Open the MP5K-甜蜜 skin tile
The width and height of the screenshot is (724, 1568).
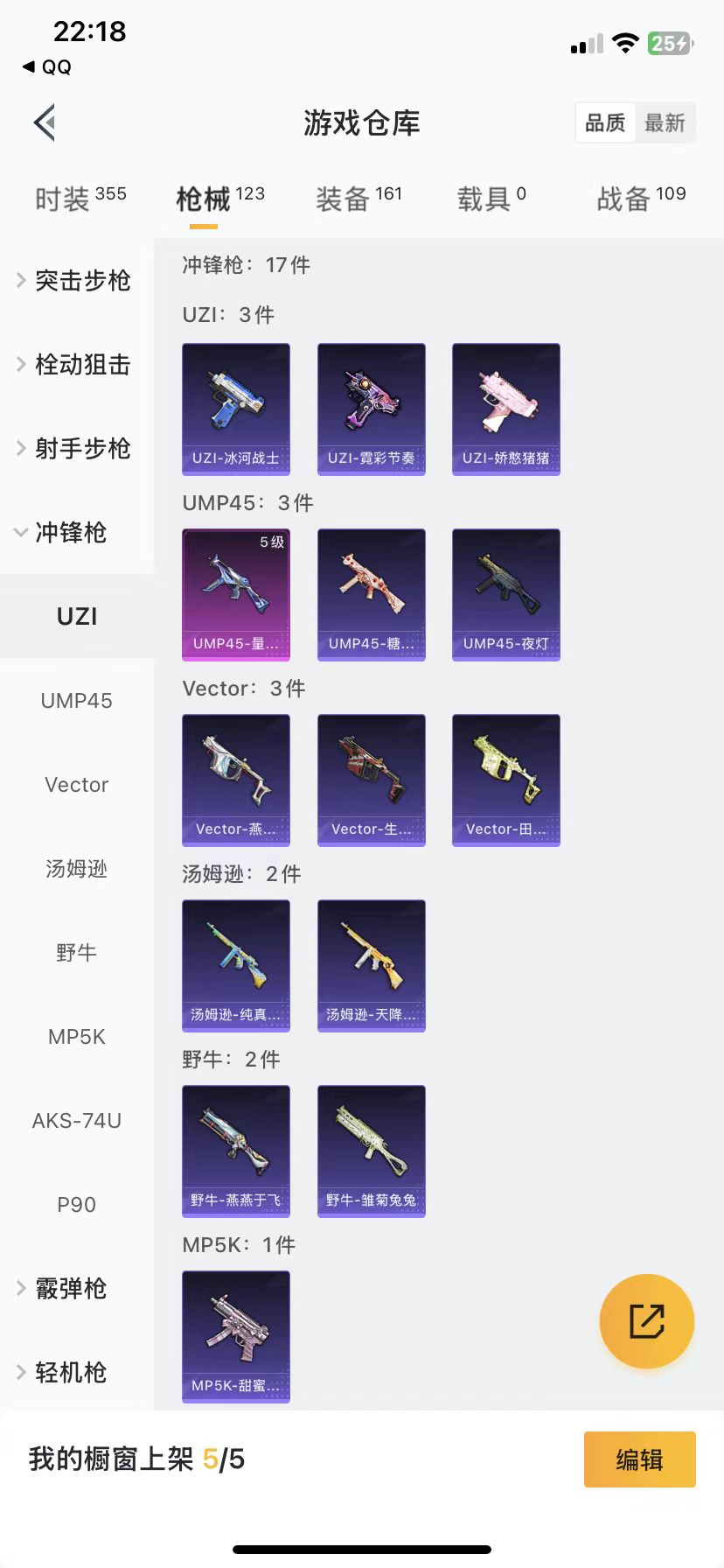click(236, 1336)
